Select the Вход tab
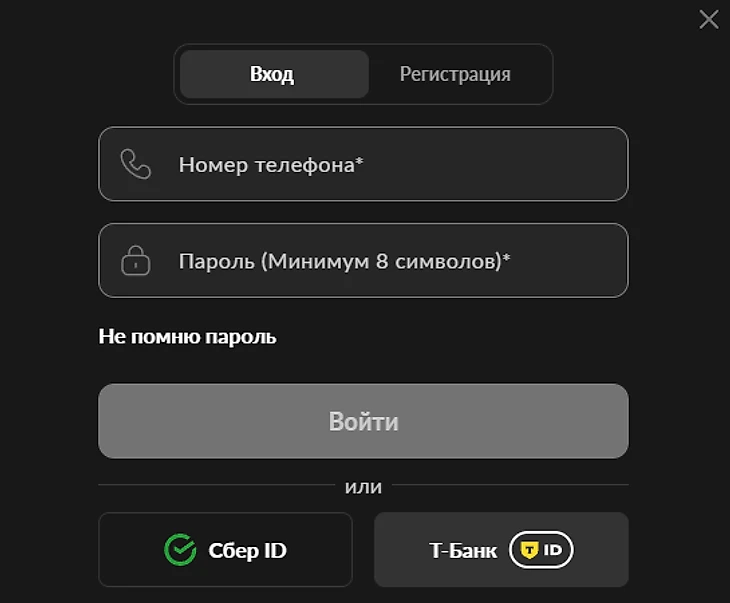This screenshot has width=730, height=603. click(272, 74)
